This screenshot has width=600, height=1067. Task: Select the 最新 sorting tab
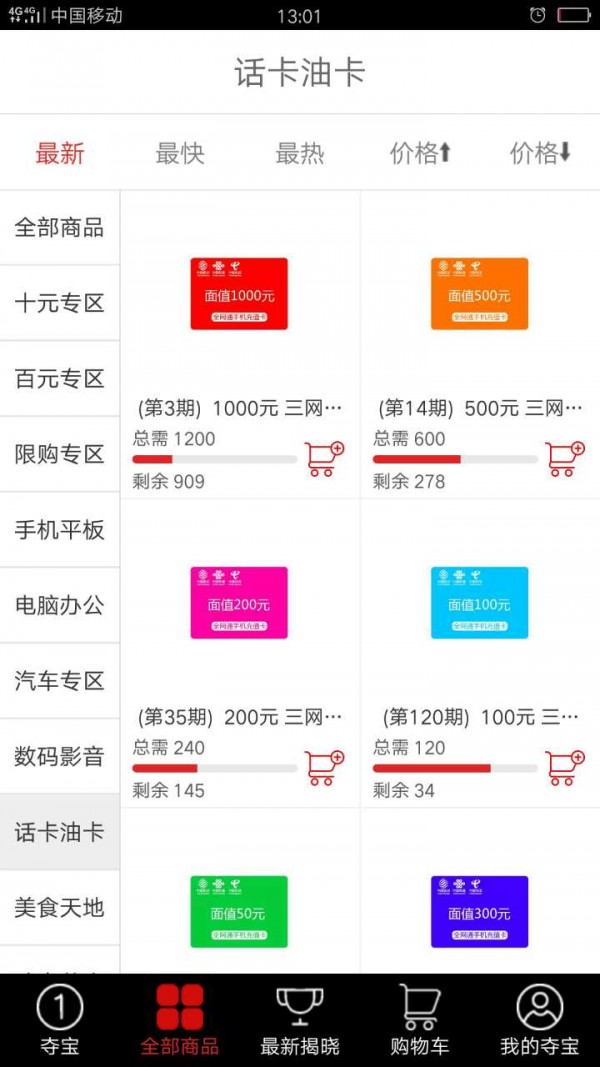coord(60,153)
